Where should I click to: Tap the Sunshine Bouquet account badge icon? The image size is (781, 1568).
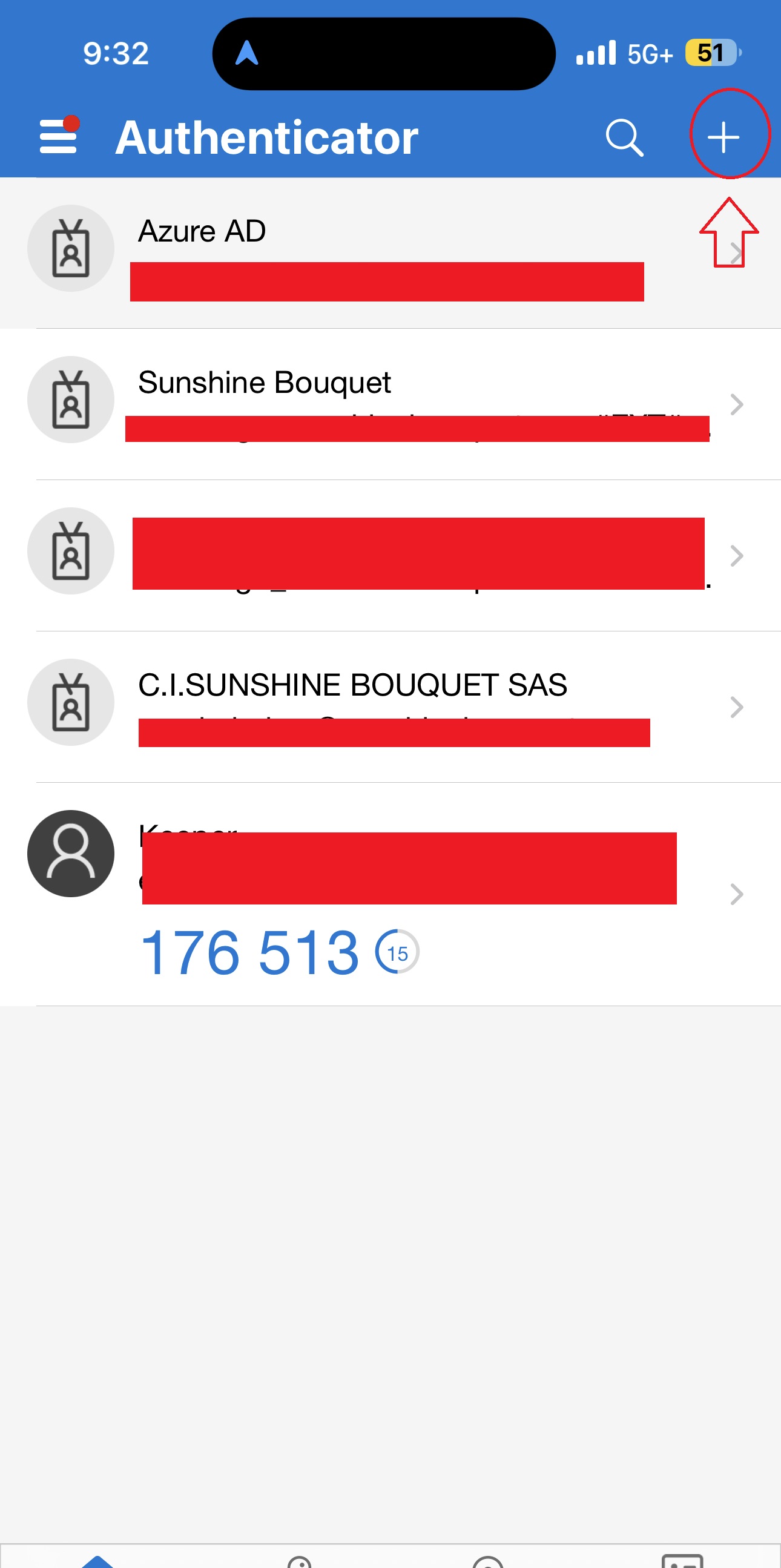pyautogui.click(x=71, y=400)
